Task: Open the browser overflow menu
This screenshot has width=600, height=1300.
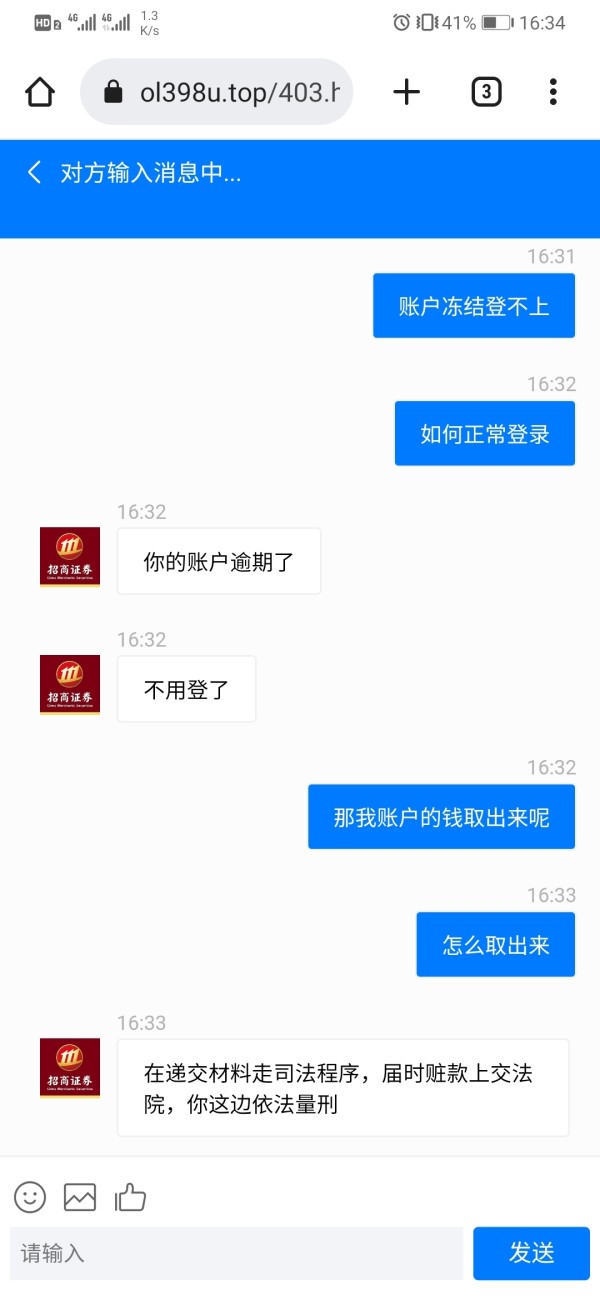Action: point(553,92)
